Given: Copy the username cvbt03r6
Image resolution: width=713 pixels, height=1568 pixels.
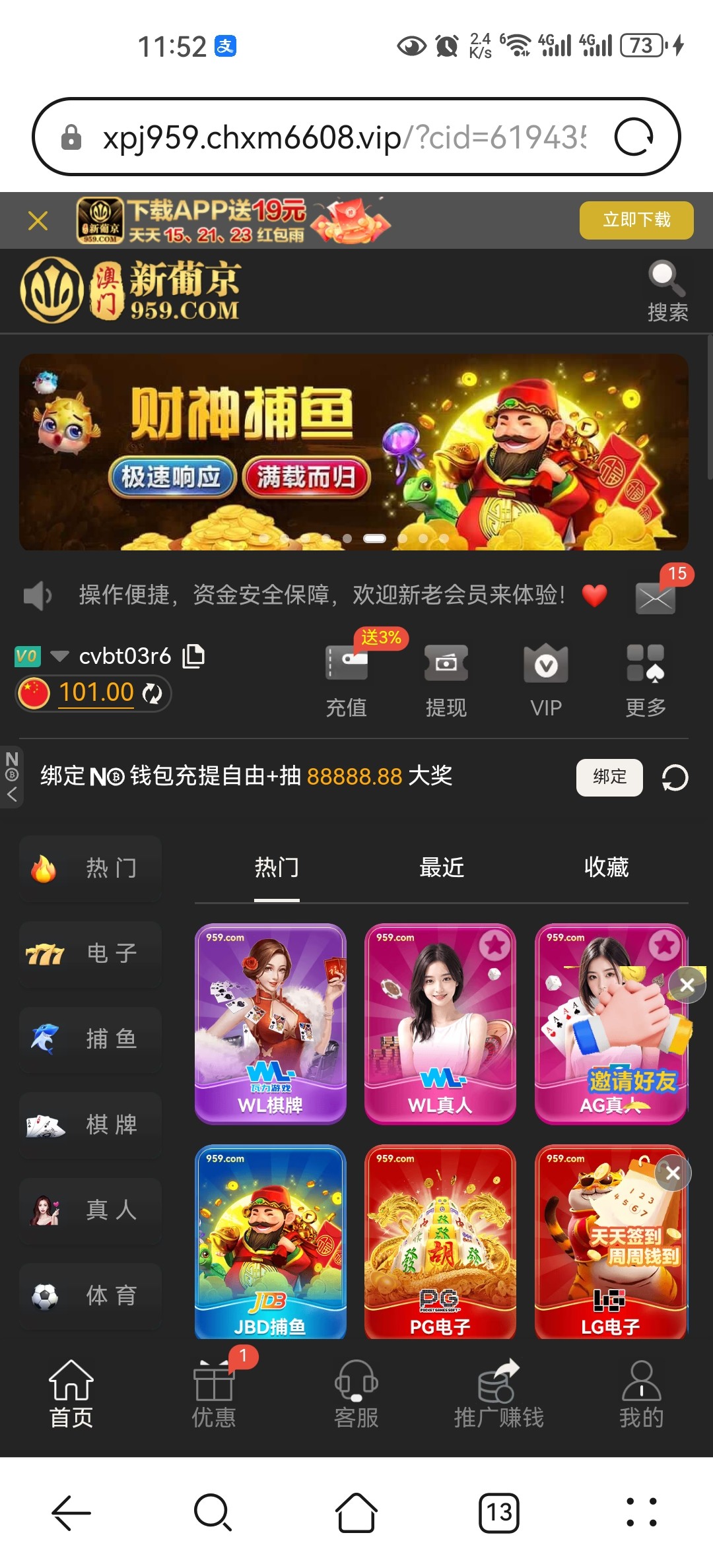Looking at the screenshot, I should [x=193, y=655].
